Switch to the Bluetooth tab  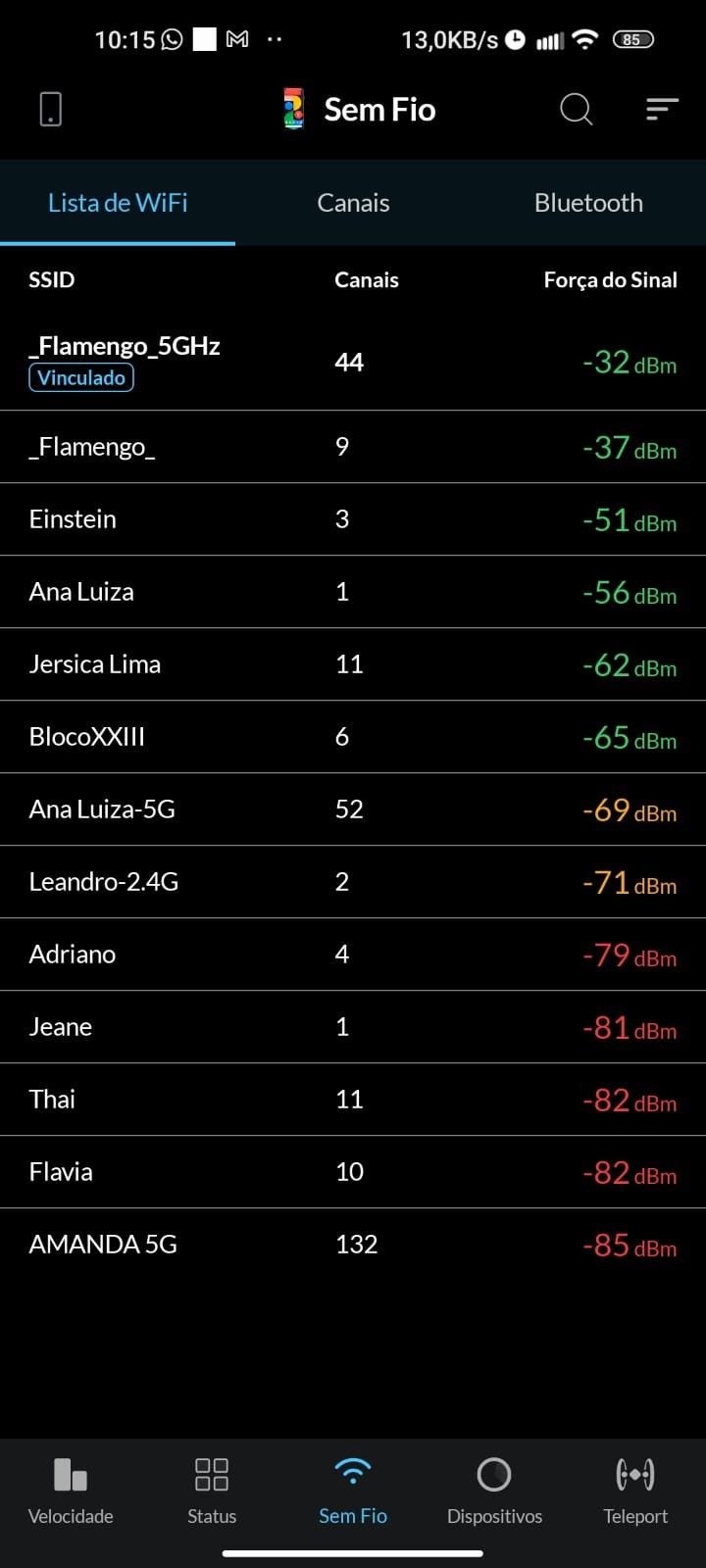coord(588,203)
